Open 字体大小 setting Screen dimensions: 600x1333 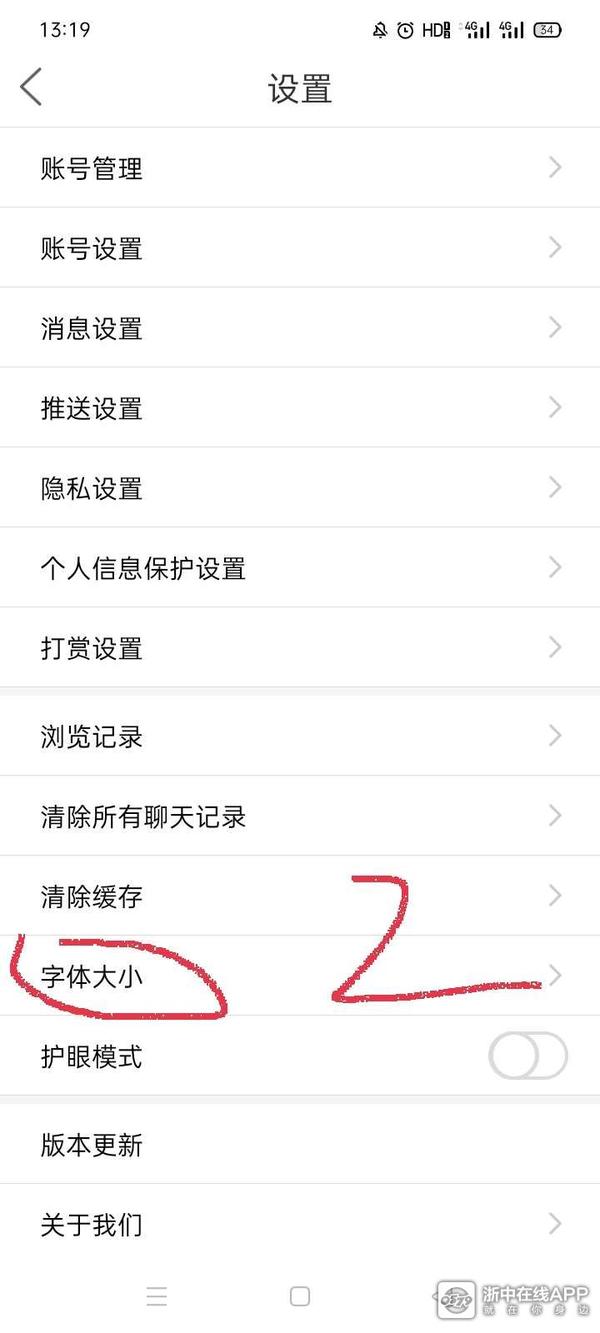pyautogui.click(x=300, y=976)
